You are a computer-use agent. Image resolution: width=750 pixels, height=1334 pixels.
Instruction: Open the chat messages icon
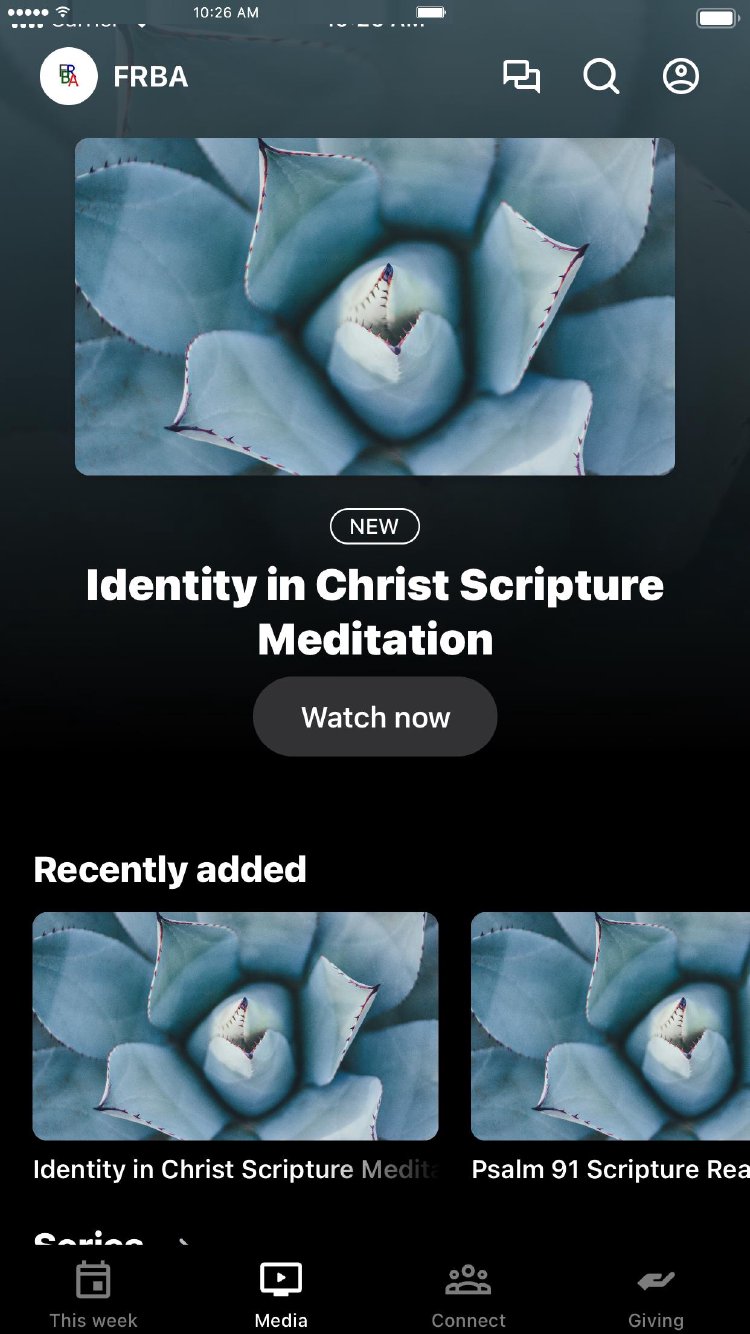521,77
